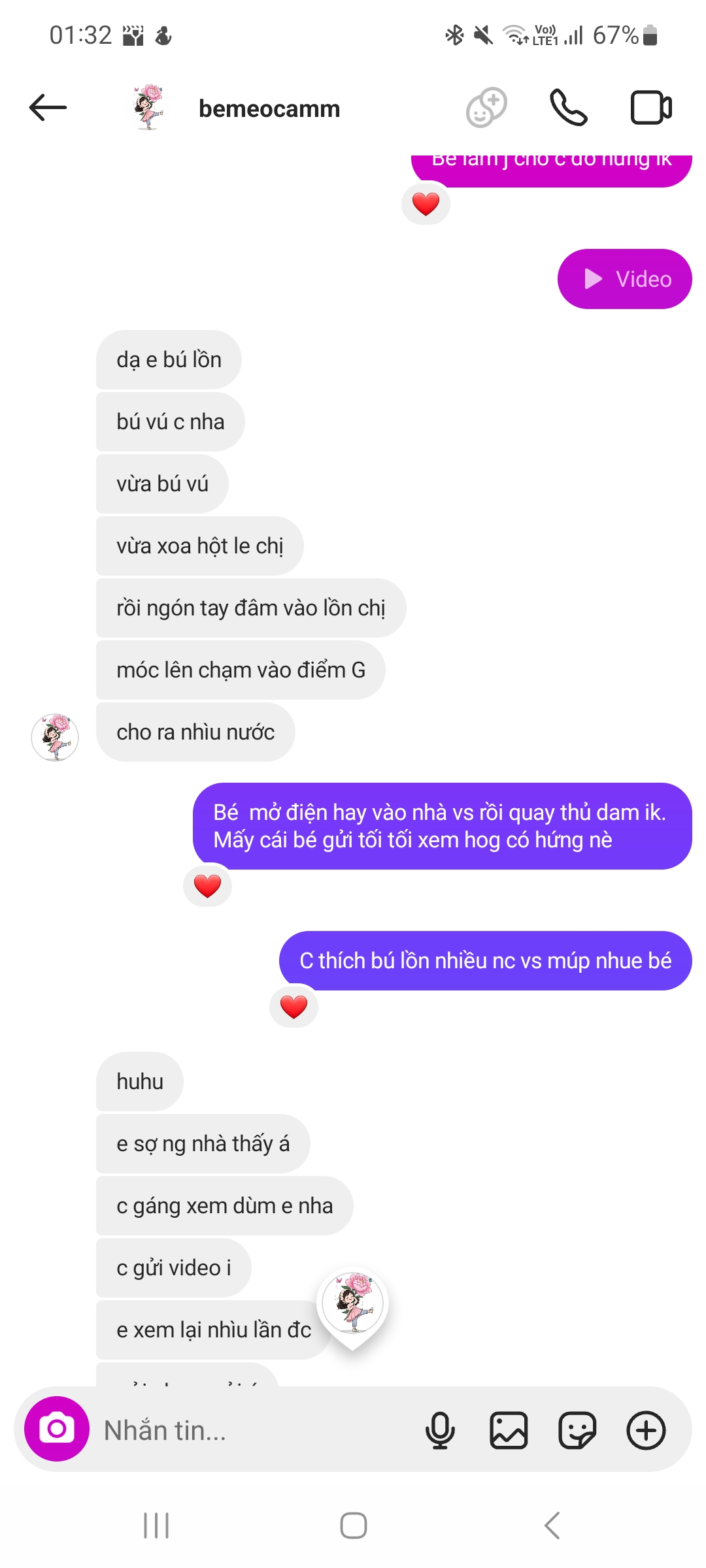
Task: Go back to the chat list
Action: tap(48, 108)
